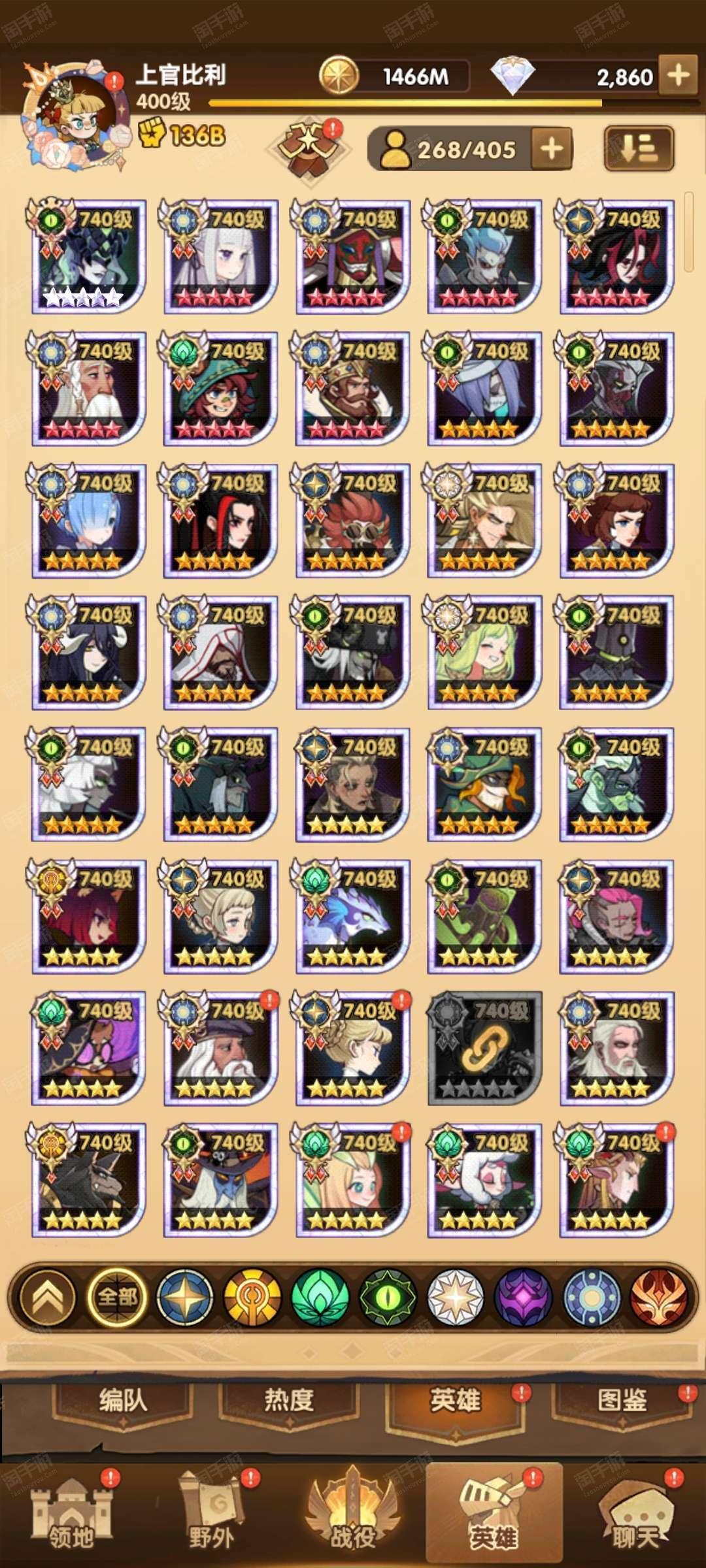Open the hero sort order button
The image size is (706, 1568).
pos(638,148)
